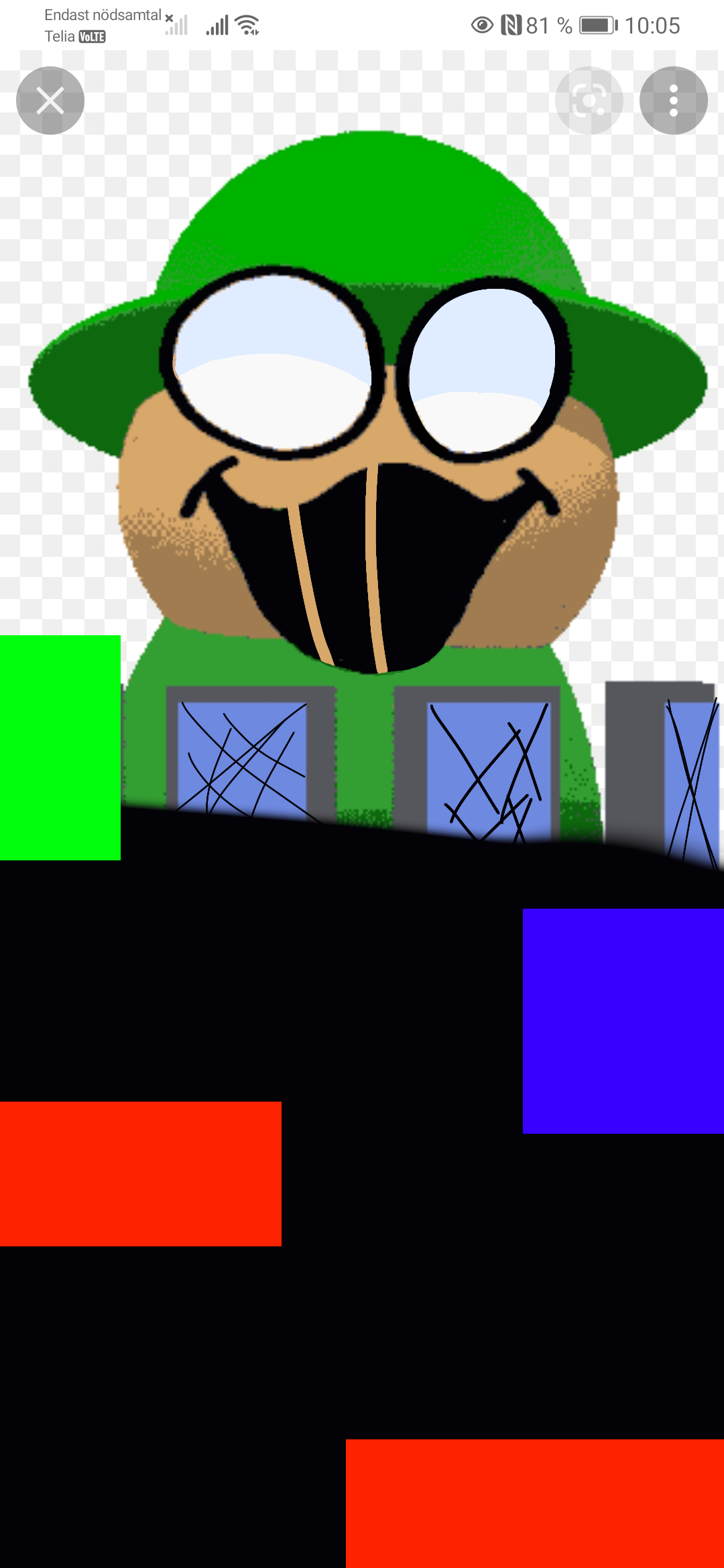724x1568 pixels.
Task: Tap the Wi-Fi status icon
Action: (x=246, y=25)
